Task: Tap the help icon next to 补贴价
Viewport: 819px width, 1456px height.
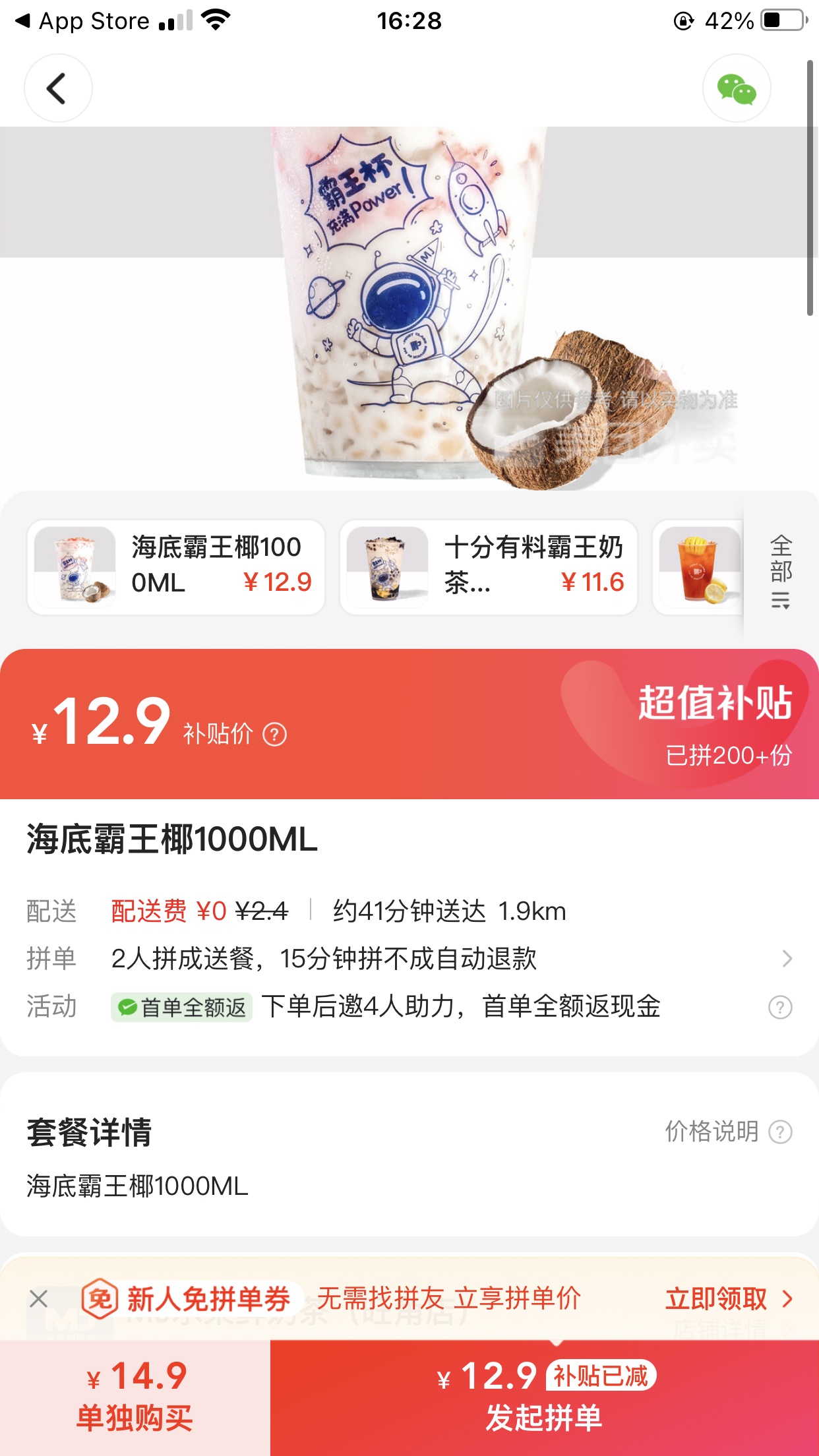Action: [274, 734]
